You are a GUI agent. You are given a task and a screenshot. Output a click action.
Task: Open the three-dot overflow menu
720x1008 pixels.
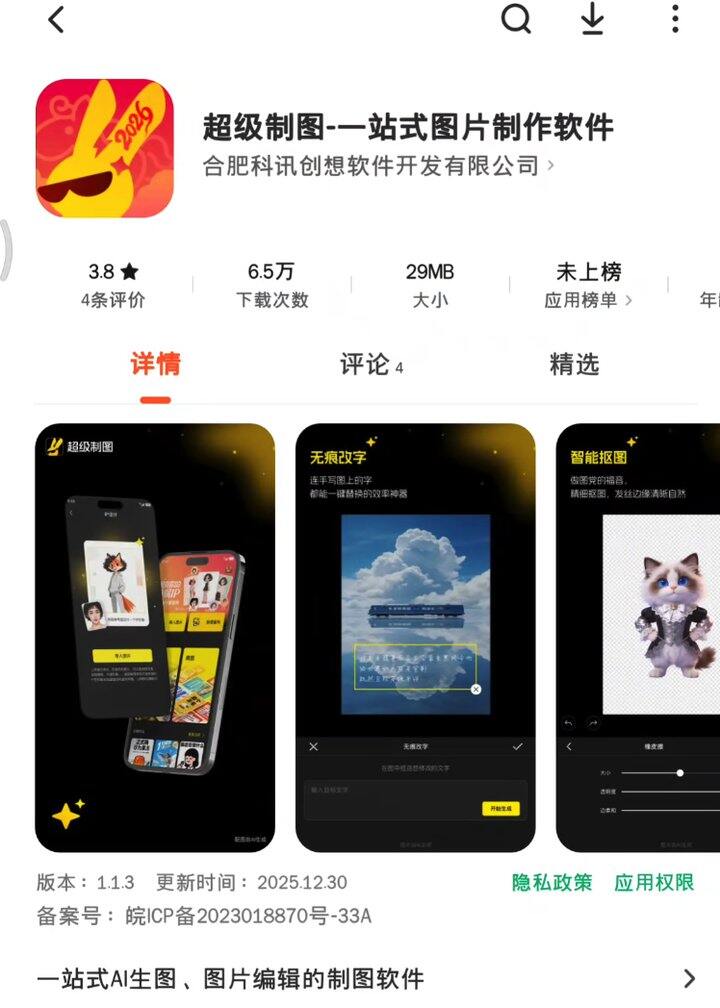pos(675,19)
